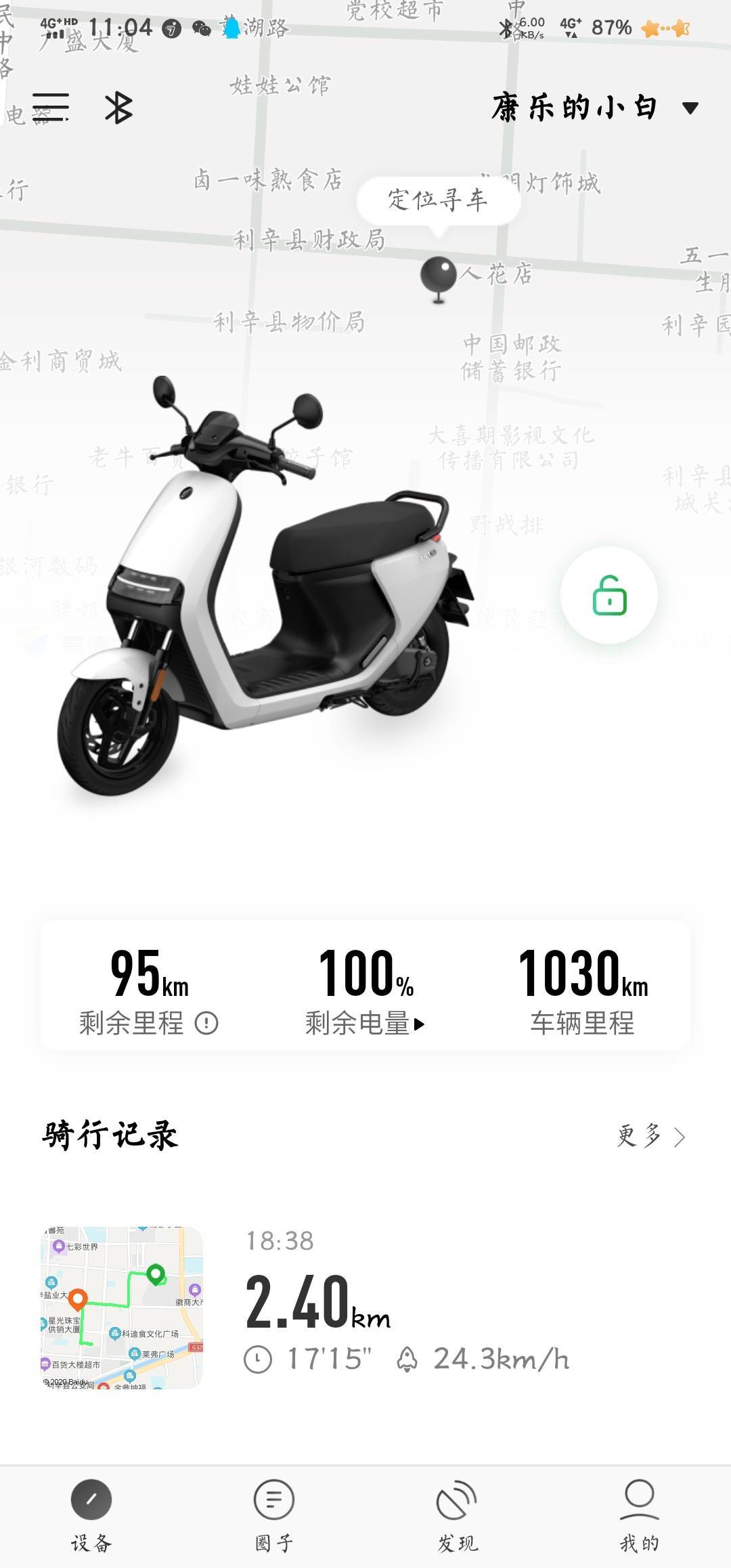Tap the 定位寻车 locate vehicle bubble

click(x=438, y=200)
